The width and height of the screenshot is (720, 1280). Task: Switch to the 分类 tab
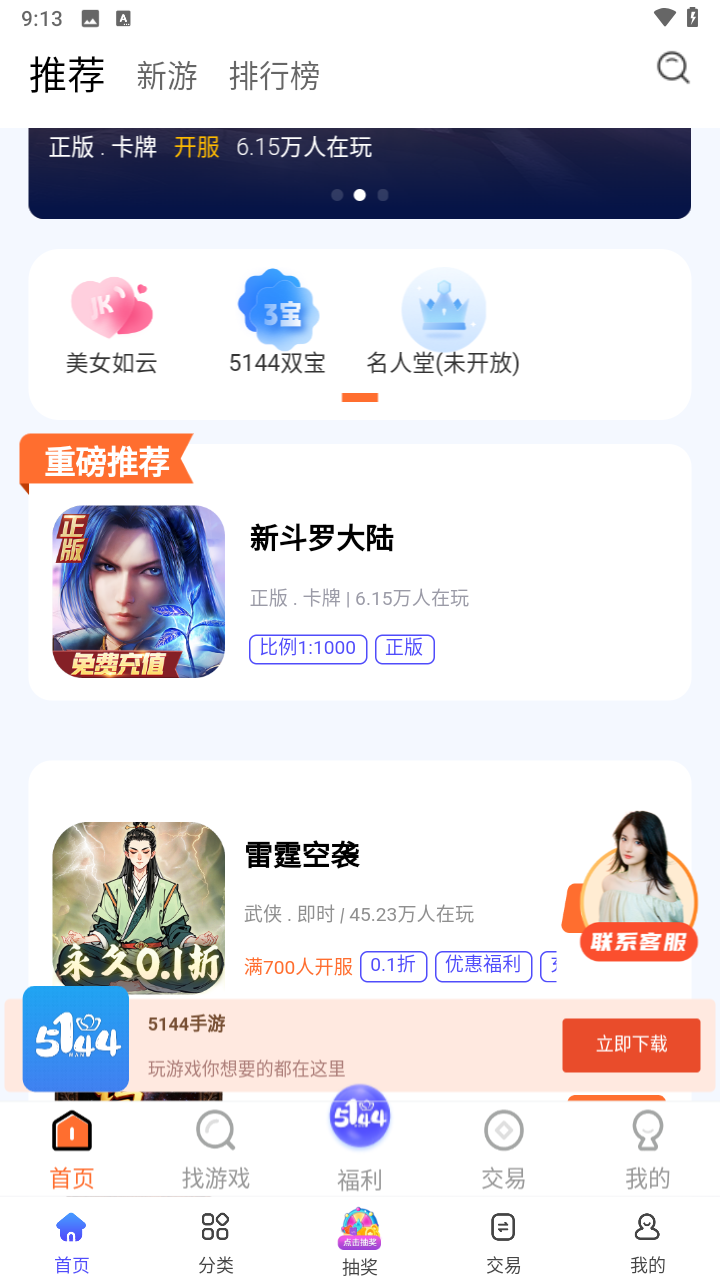pos(216,1242)
